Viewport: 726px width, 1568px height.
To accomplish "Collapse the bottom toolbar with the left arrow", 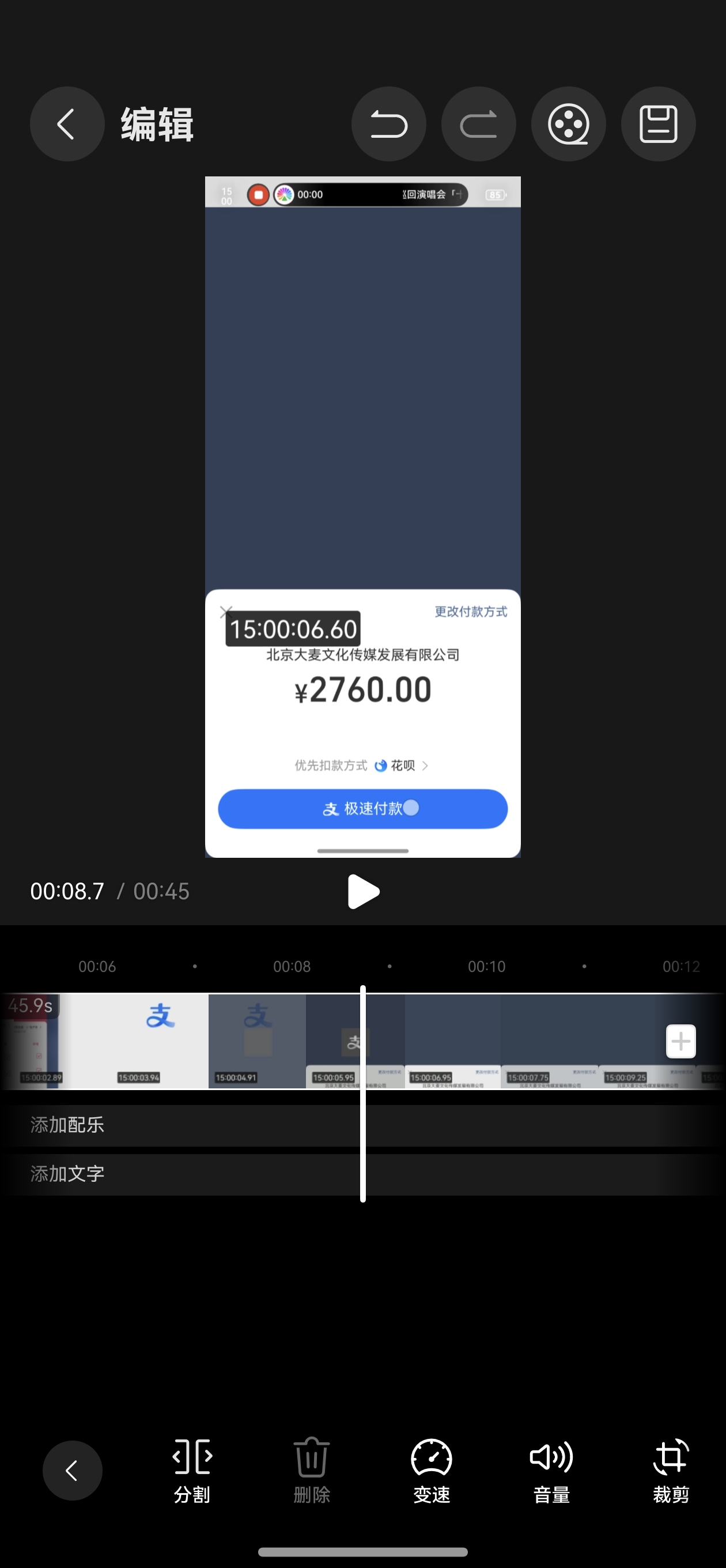I will [x=72, y=1470].
